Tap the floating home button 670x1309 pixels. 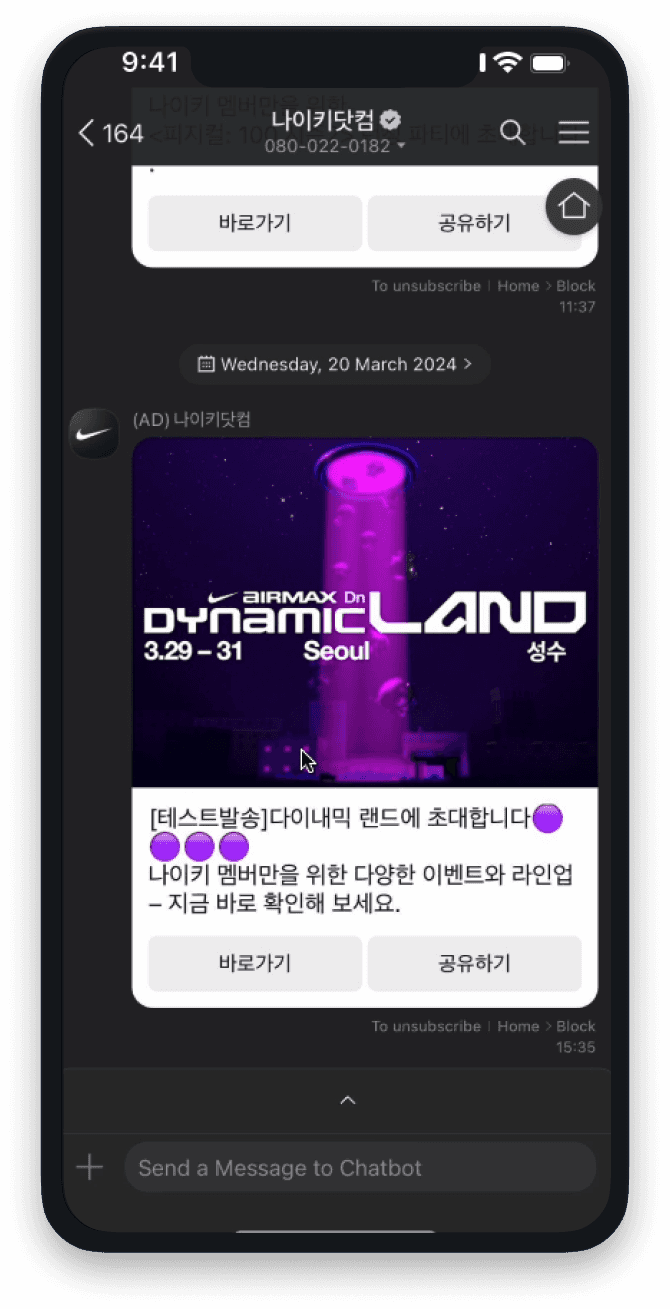point(574,207)
